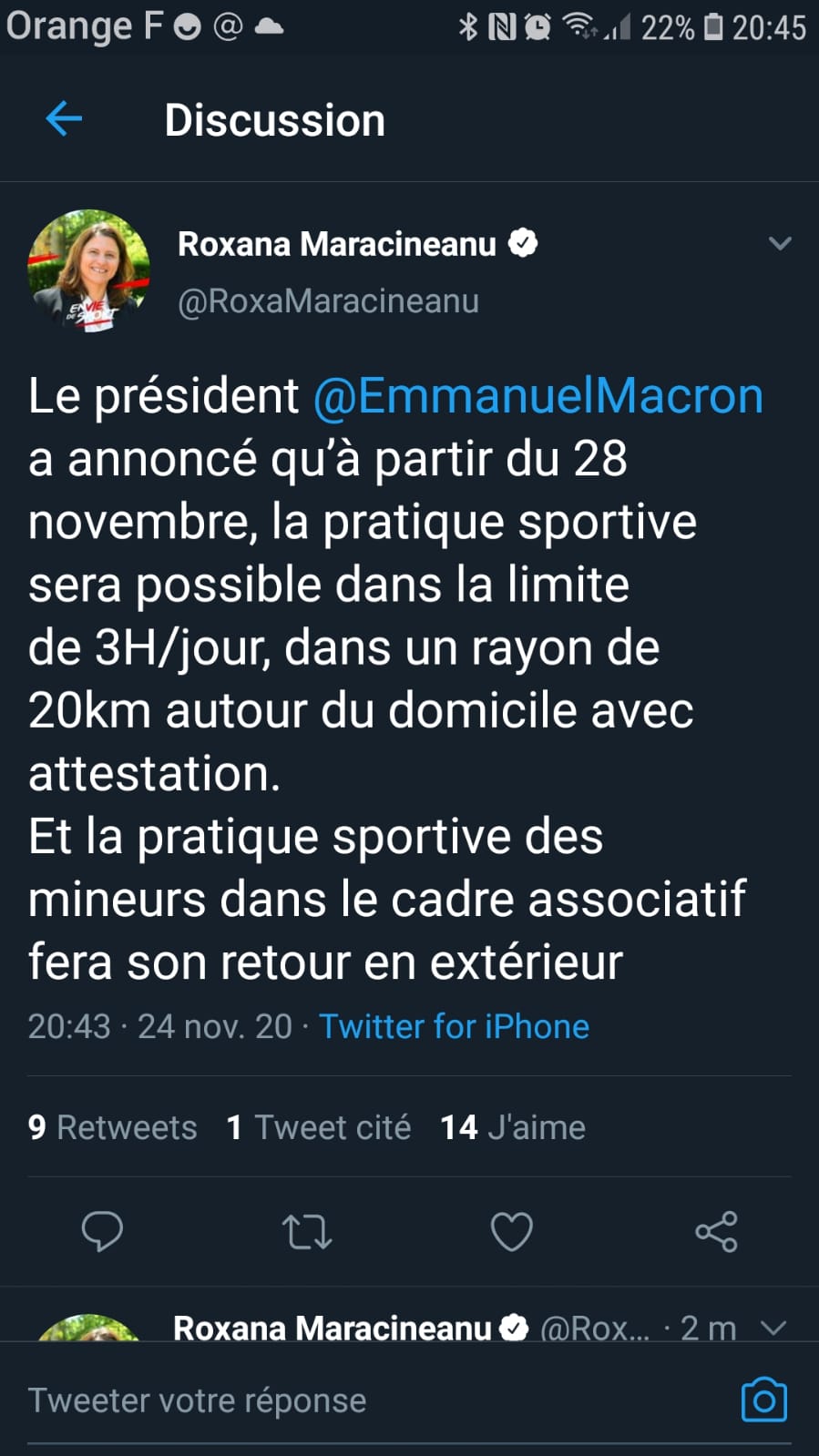Expand the tweet options chevron menu
819x1456 pixels.
point(780,243)
